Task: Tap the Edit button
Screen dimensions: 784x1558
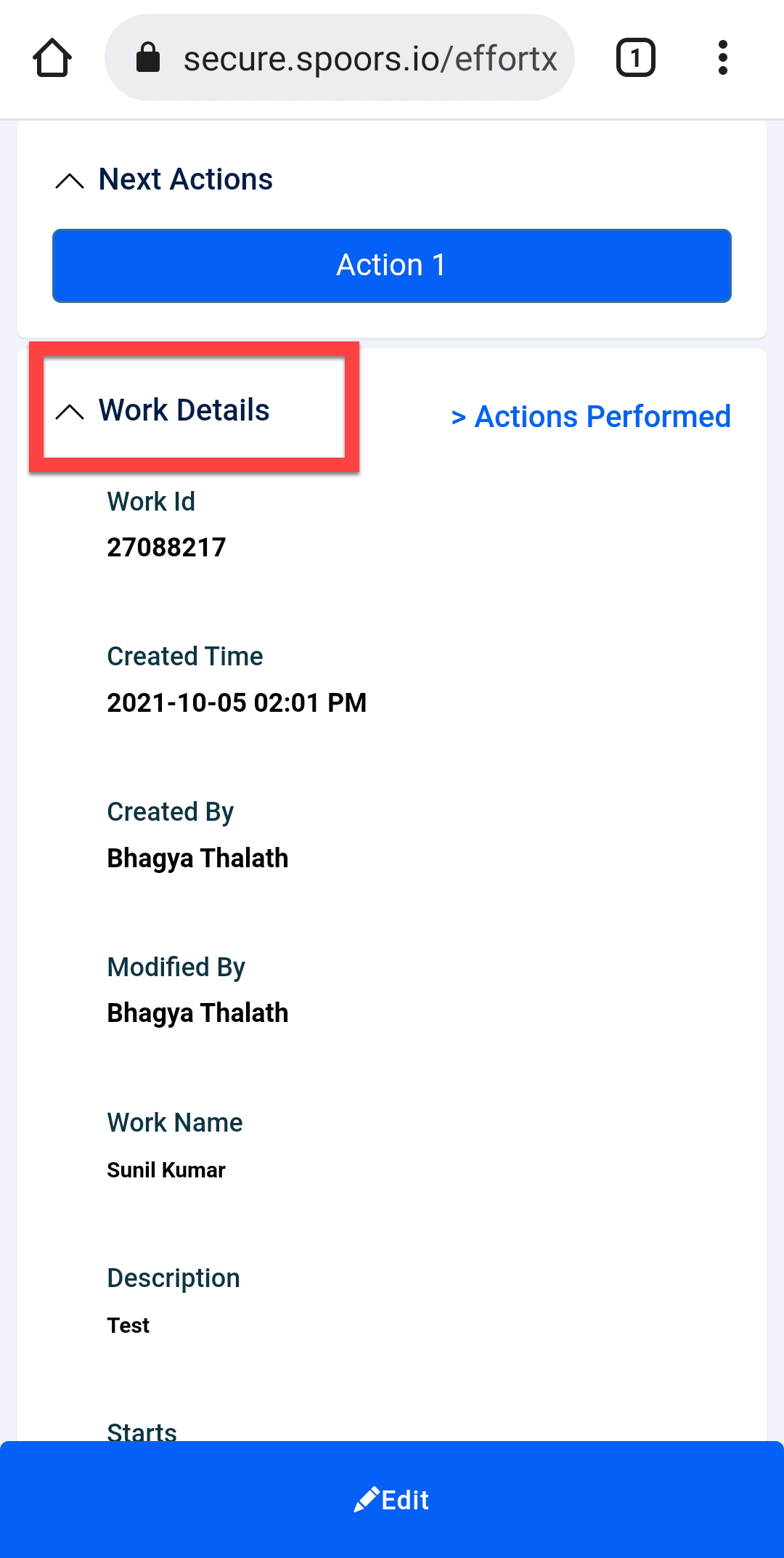Action: point(392,1499)
